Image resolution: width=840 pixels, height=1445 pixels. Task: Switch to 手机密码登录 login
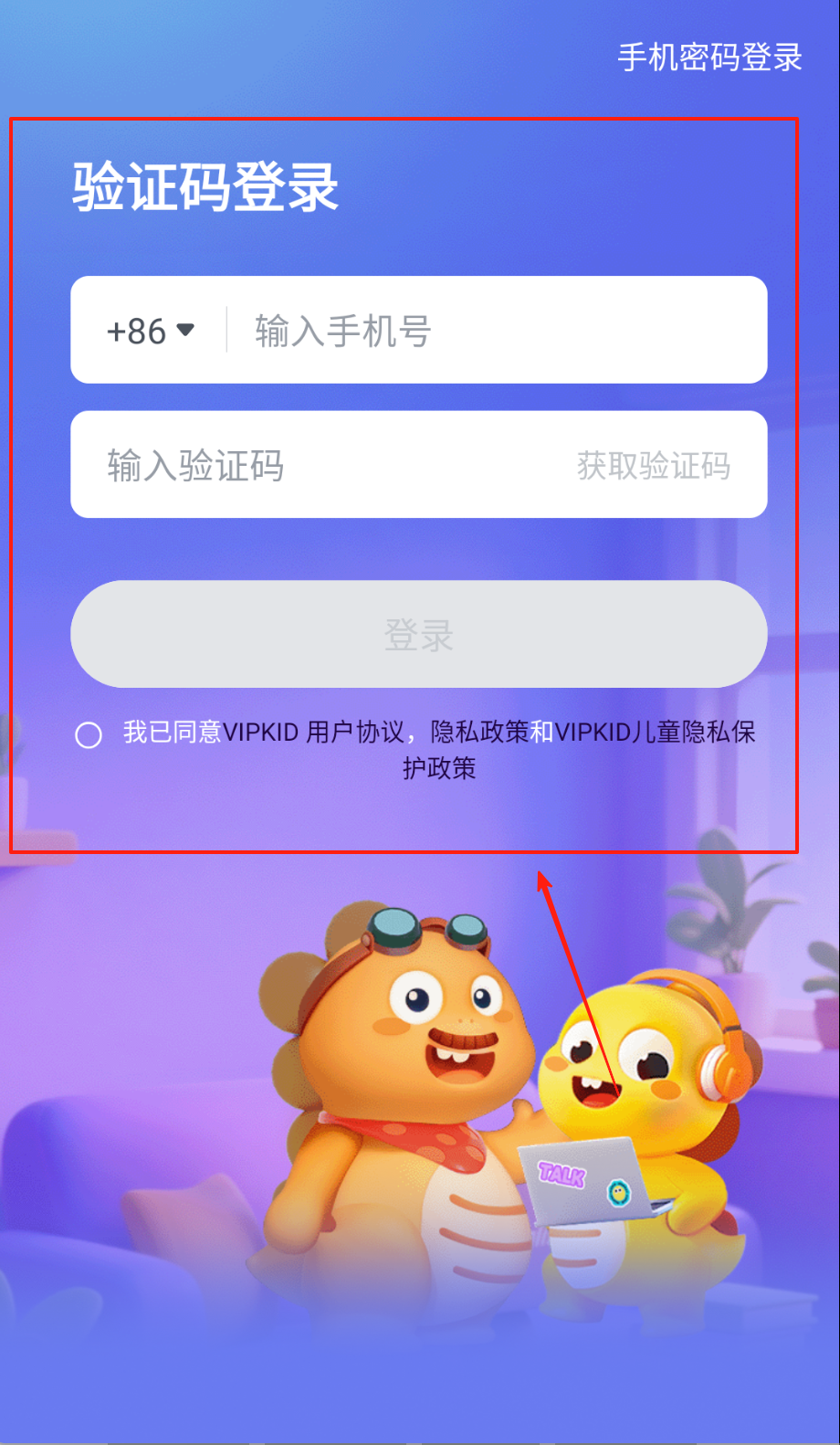[x=709, y=58]
